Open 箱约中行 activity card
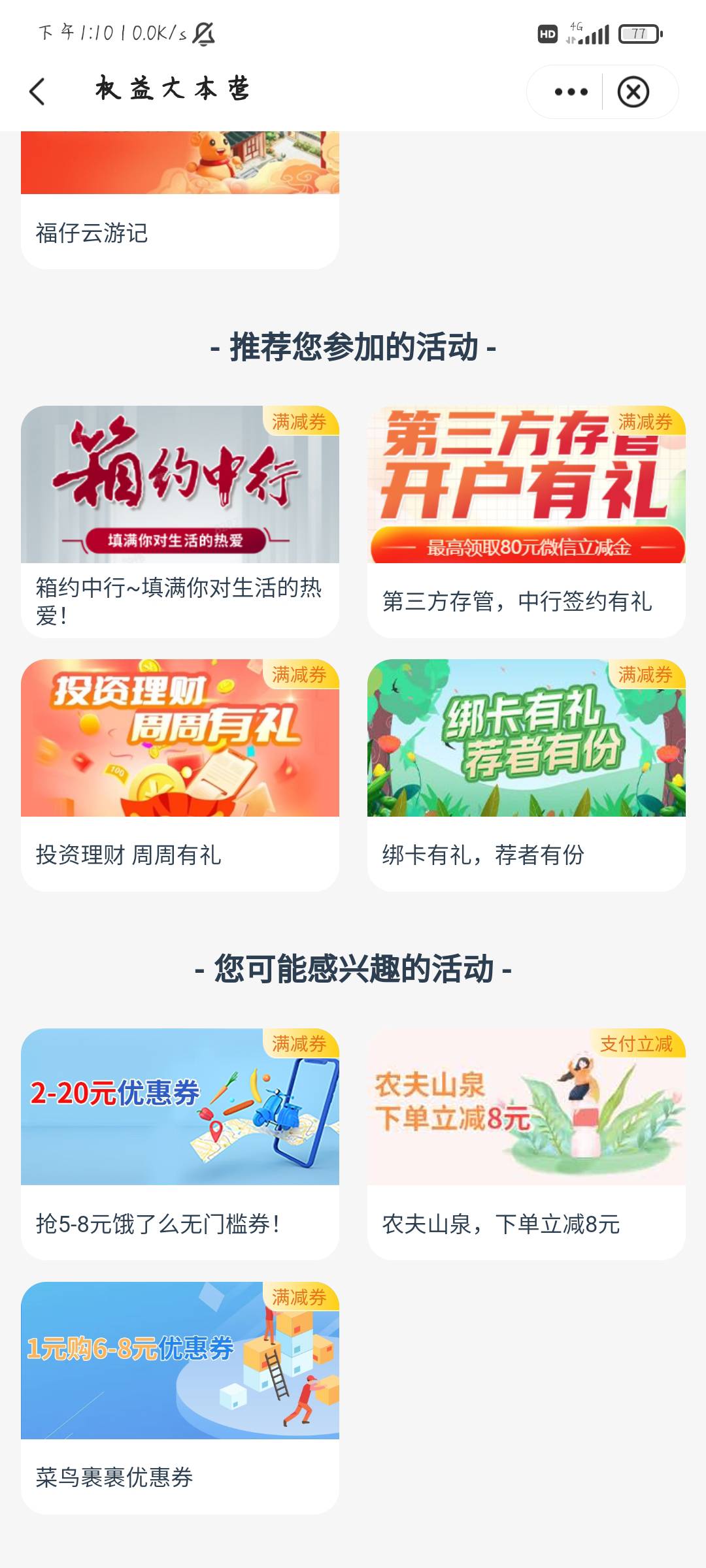 [x=180, y=521]
